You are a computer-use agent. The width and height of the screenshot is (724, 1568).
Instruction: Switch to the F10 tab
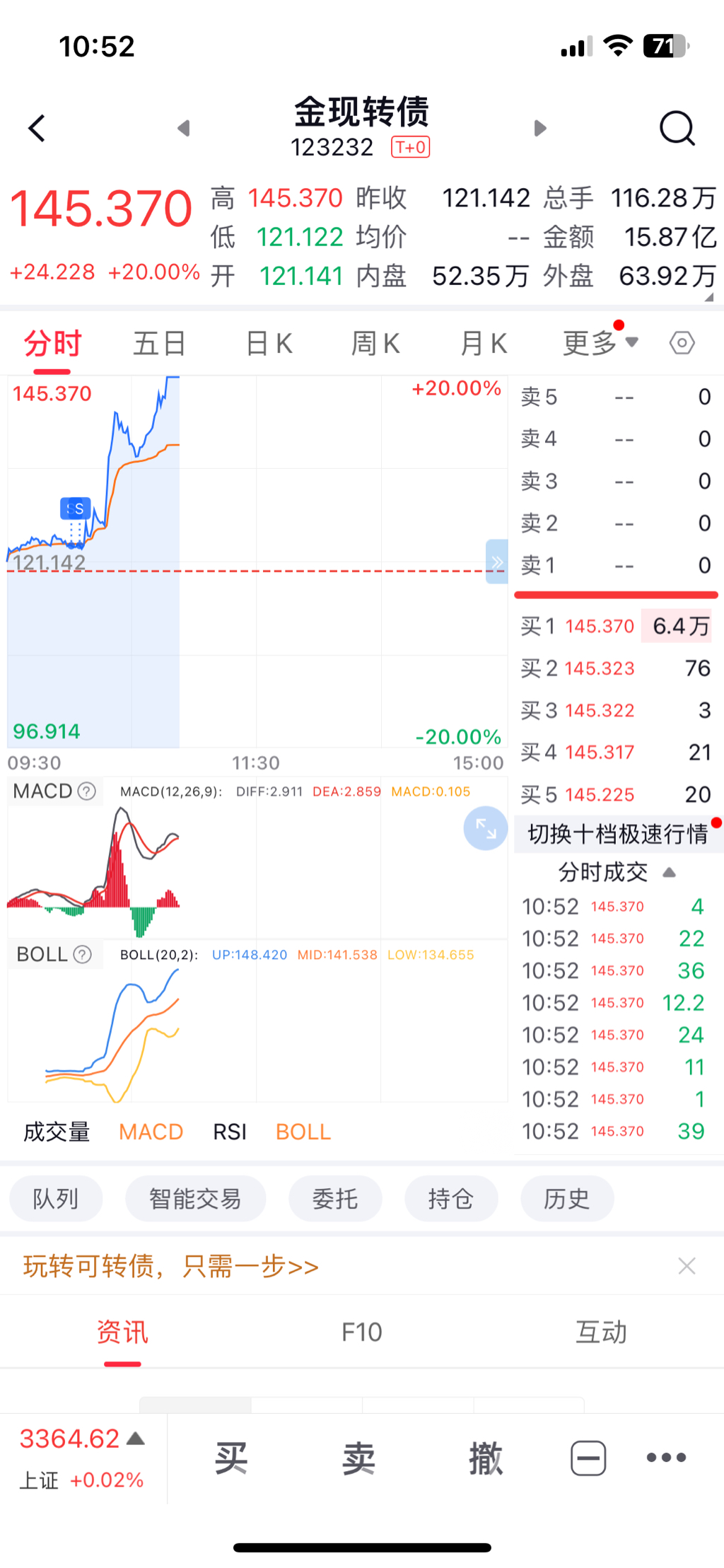click(361, 1332)
